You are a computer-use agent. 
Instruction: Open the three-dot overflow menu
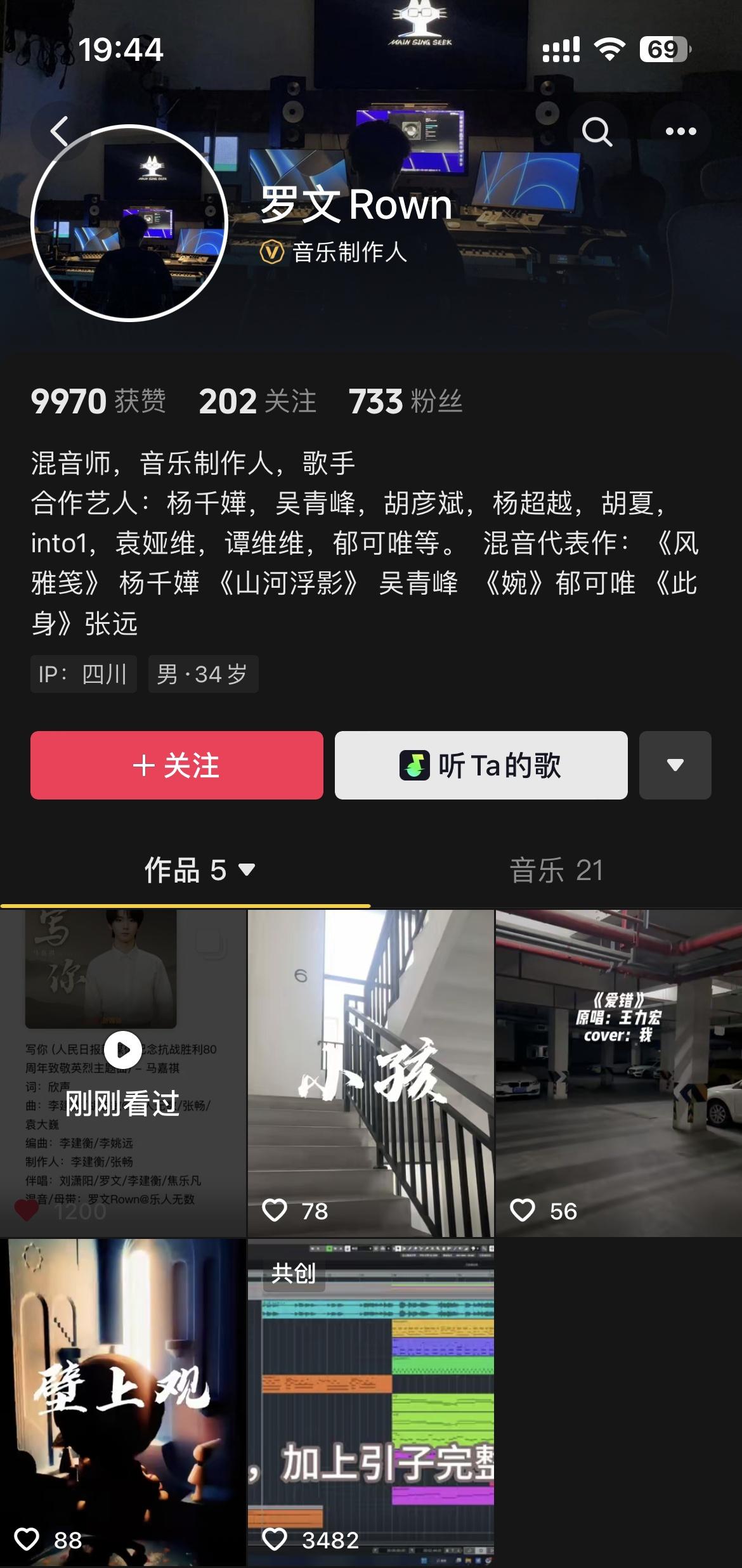click(680, 132)
